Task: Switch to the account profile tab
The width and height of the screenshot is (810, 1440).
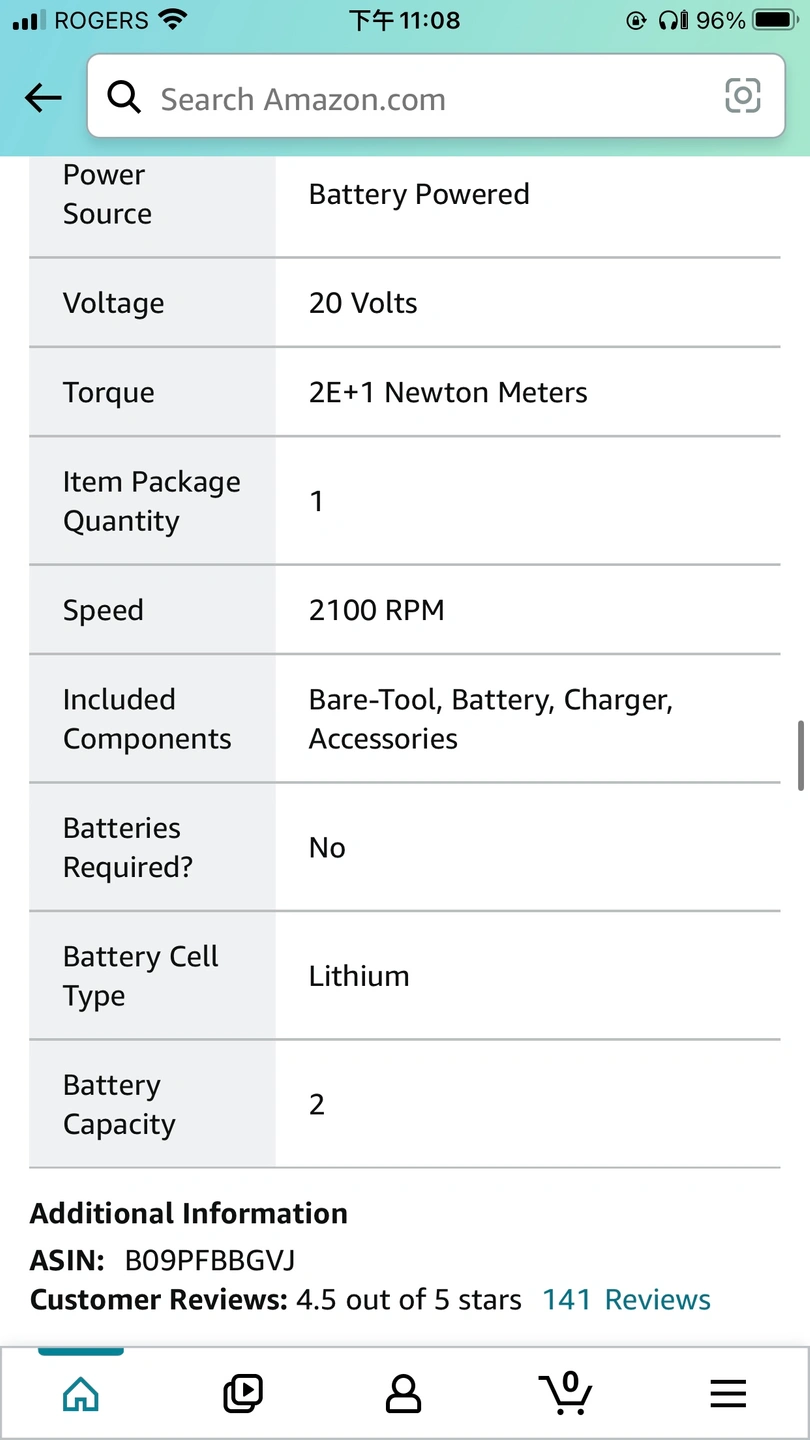Action: [403, 1393]
